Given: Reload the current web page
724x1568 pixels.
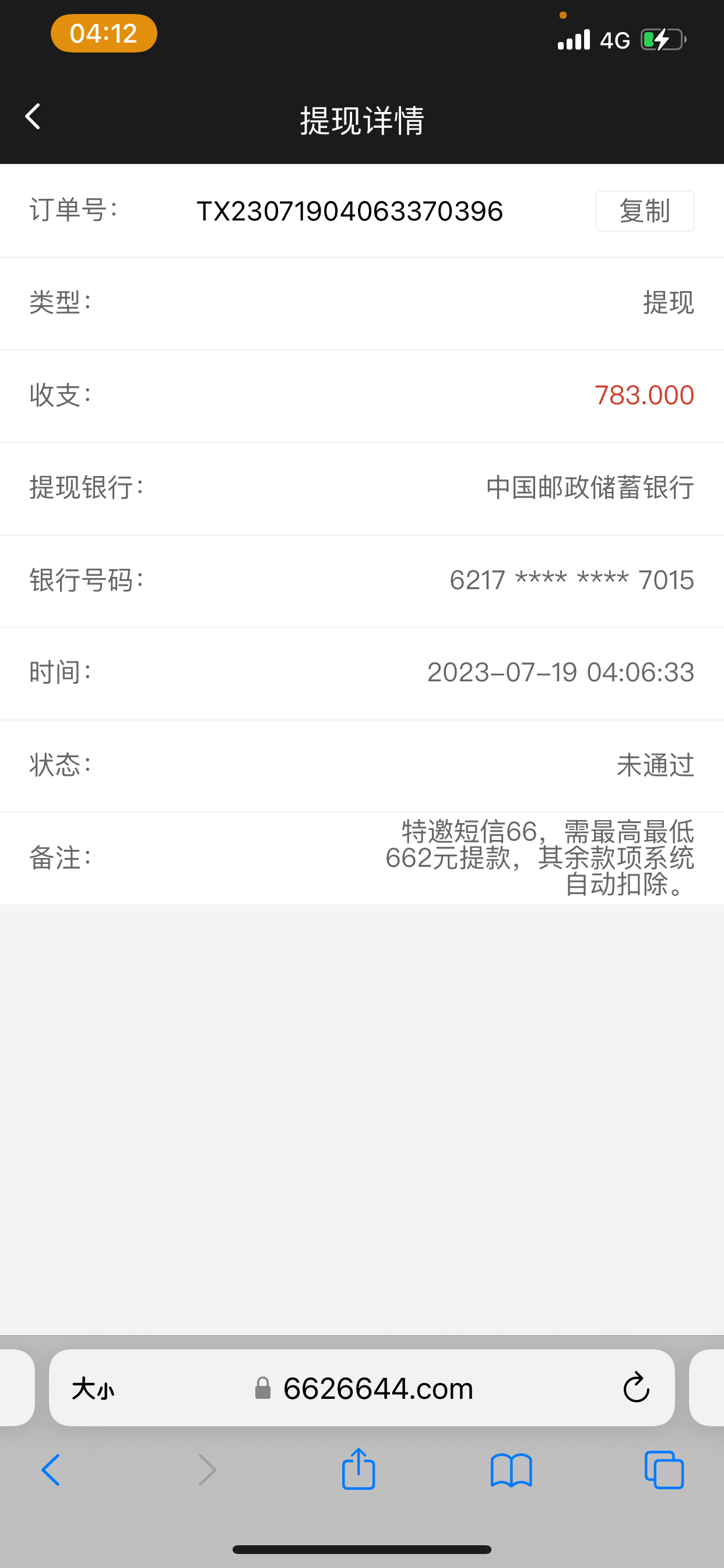Looking at the screenshot, I should (x=636, y=1389).
